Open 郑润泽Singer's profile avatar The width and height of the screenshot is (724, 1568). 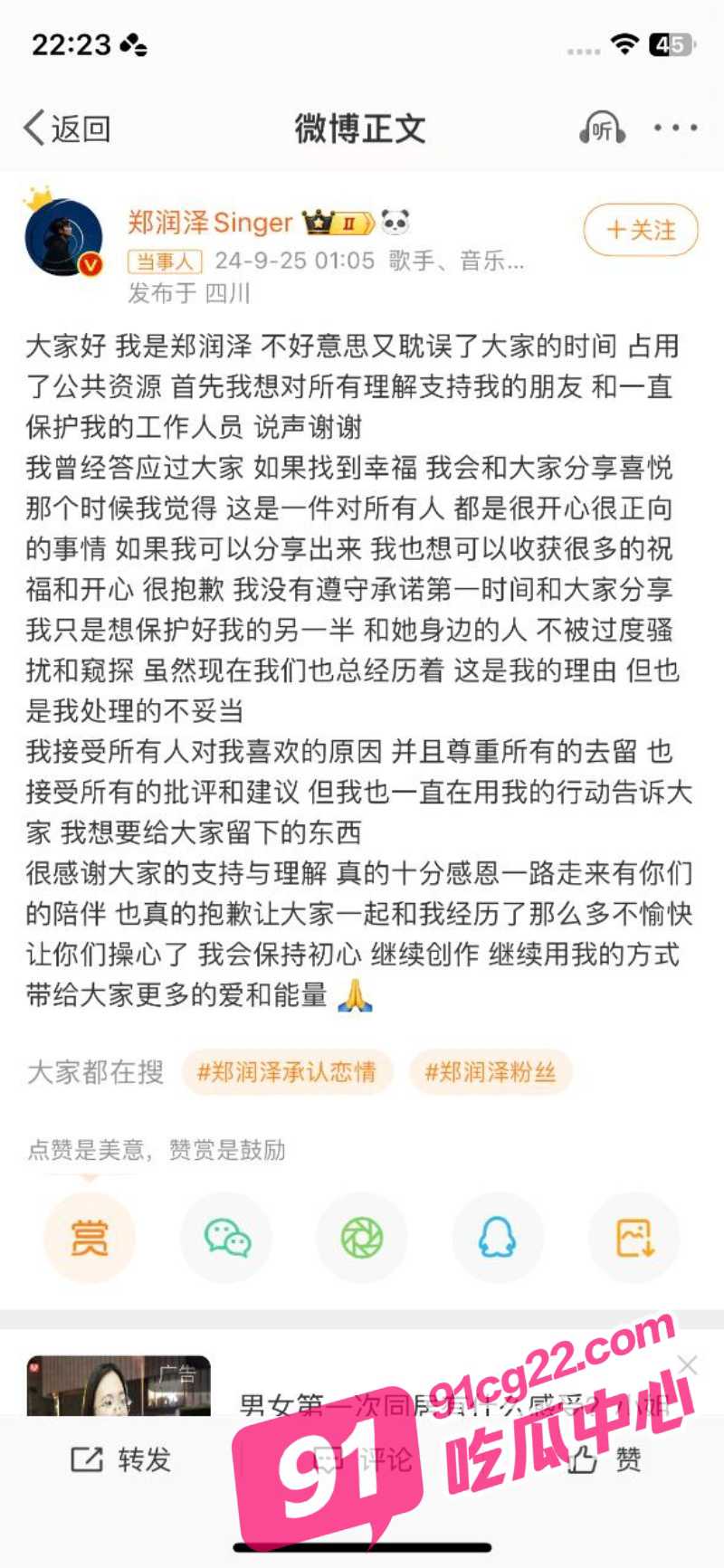pos(63,237)
